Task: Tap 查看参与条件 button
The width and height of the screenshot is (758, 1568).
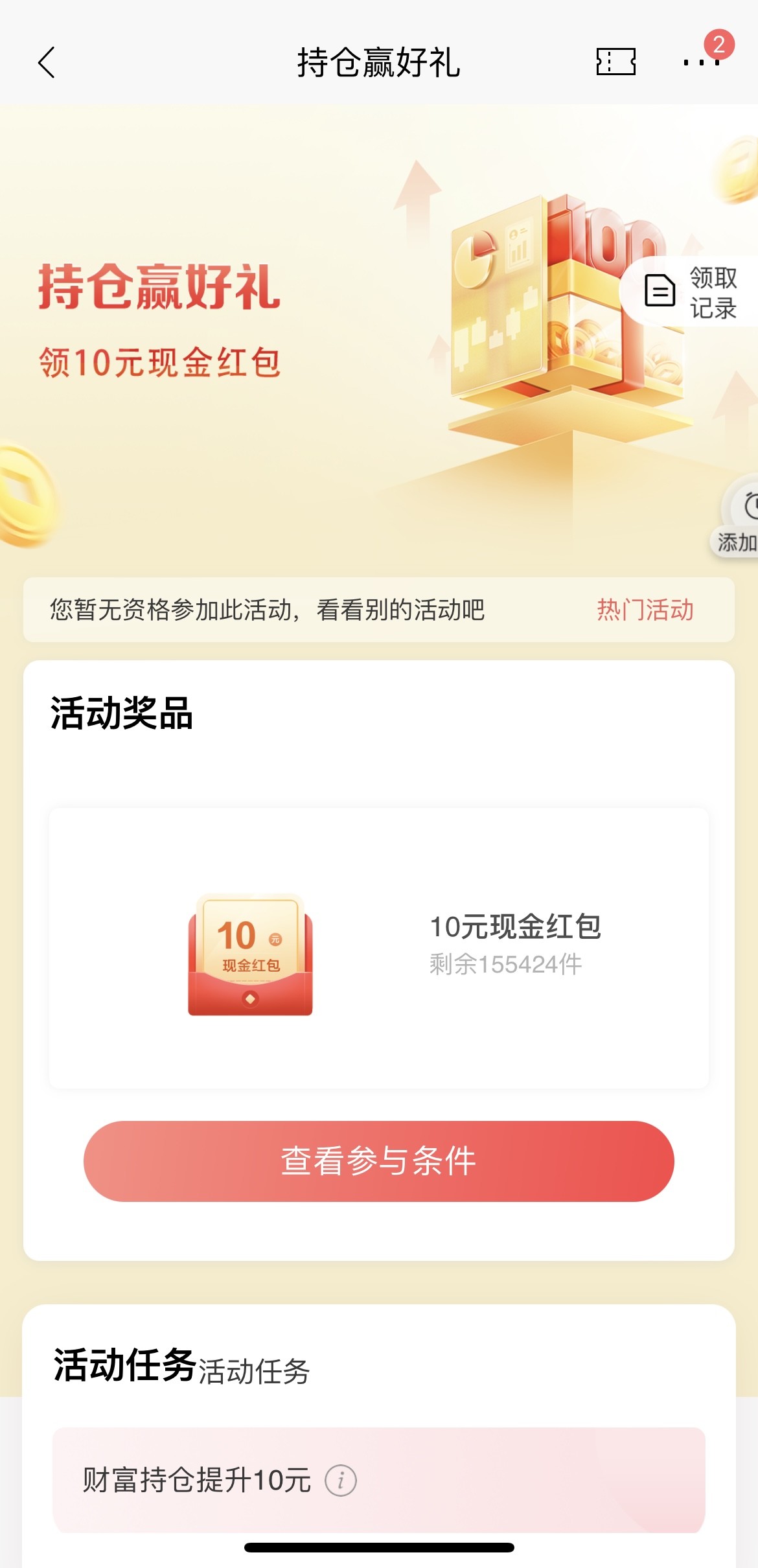Action: [x=379, y=1161]
